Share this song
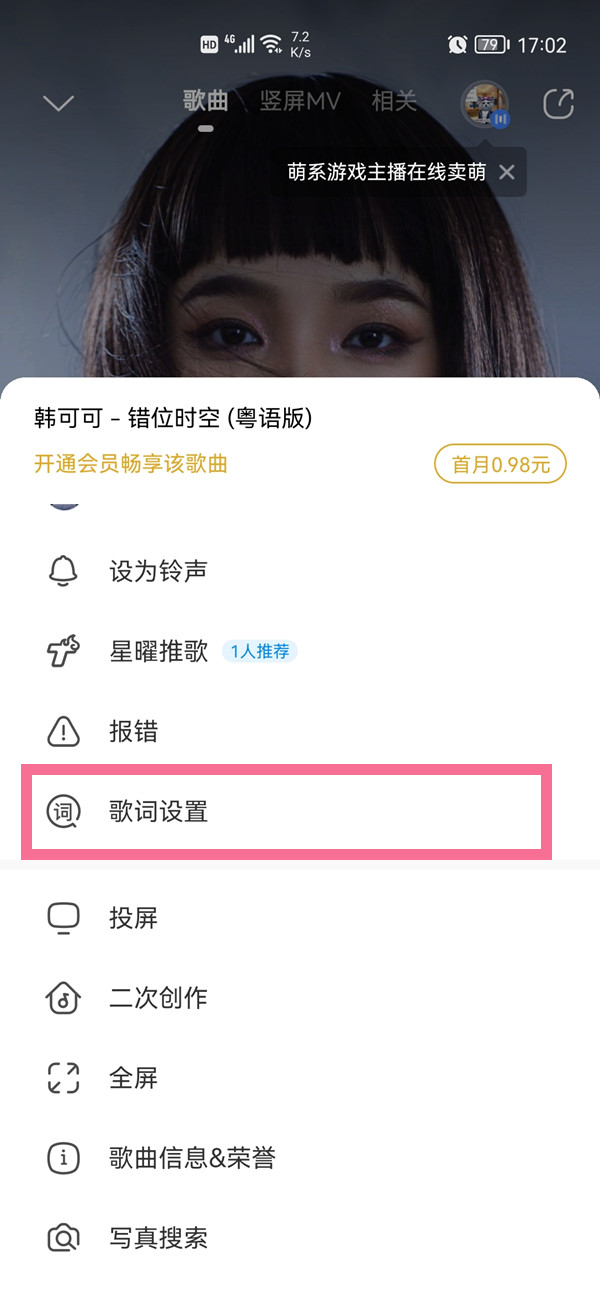Screen dimensions: 600x1300 pyautogui.click(x=558, y=103)
